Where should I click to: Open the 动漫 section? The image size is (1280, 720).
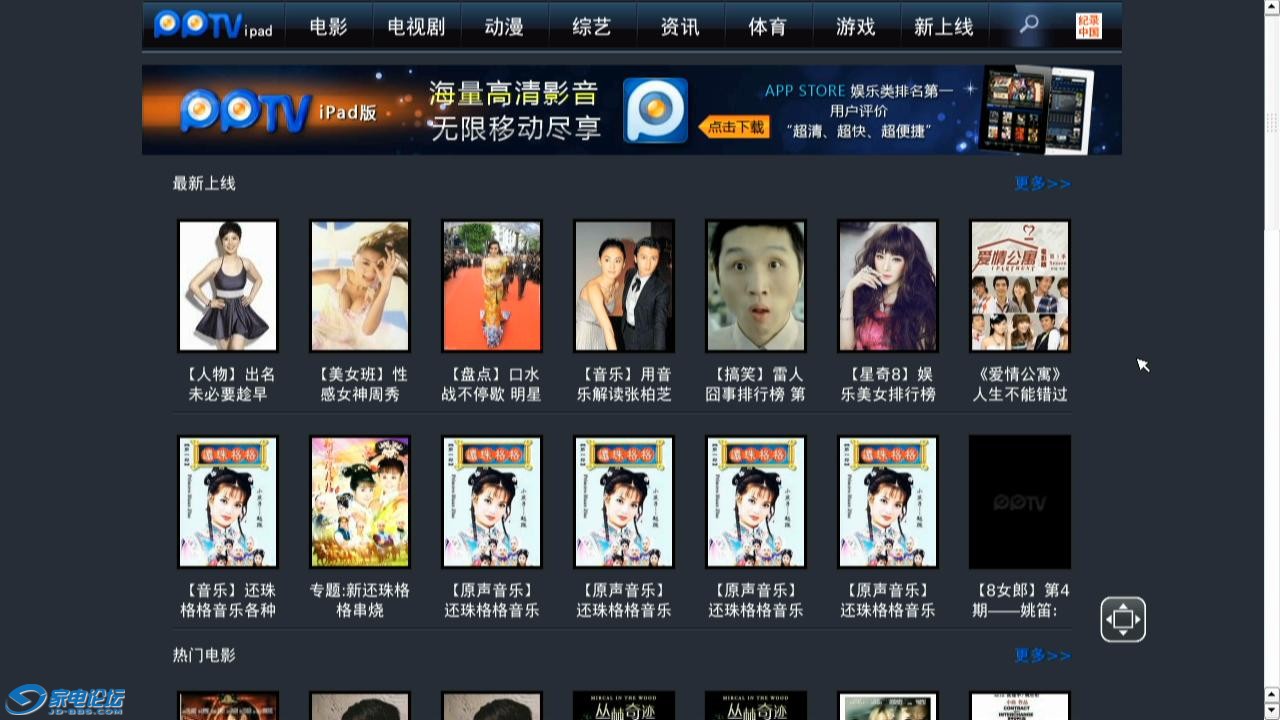tap(504, 27)
